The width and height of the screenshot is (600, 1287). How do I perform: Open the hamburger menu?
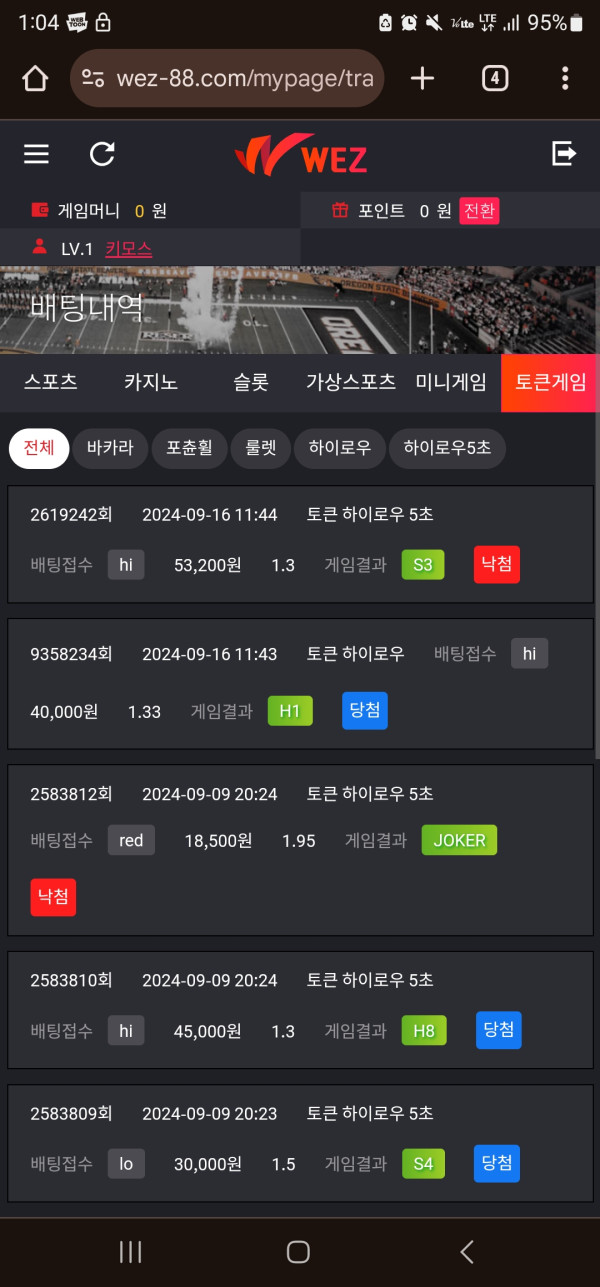pos(36,154)
